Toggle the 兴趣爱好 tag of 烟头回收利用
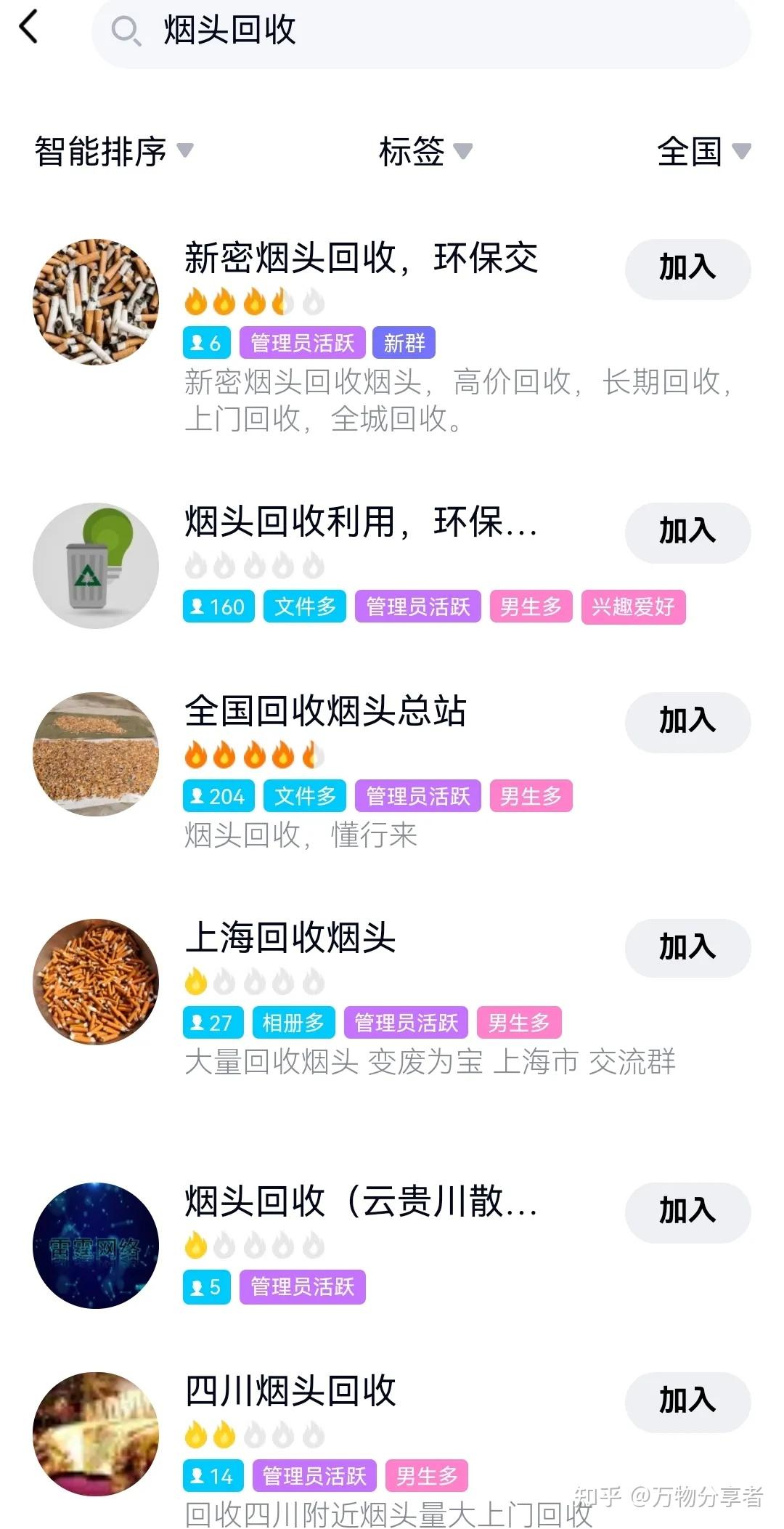Screen dimensions: 784x1529 (x=634, y=607)
